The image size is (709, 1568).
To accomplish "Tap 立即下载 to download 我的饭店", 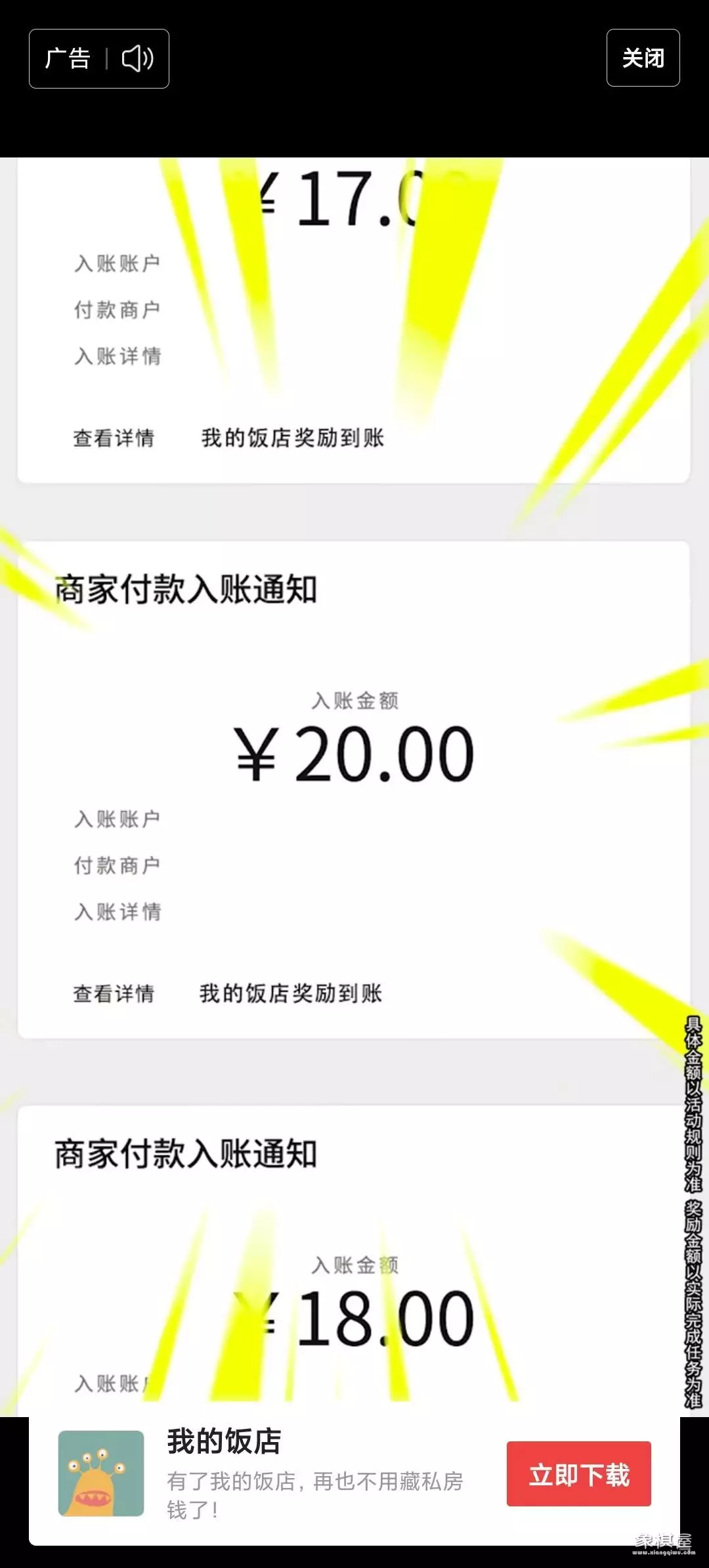I will [x=578, y=1474].
